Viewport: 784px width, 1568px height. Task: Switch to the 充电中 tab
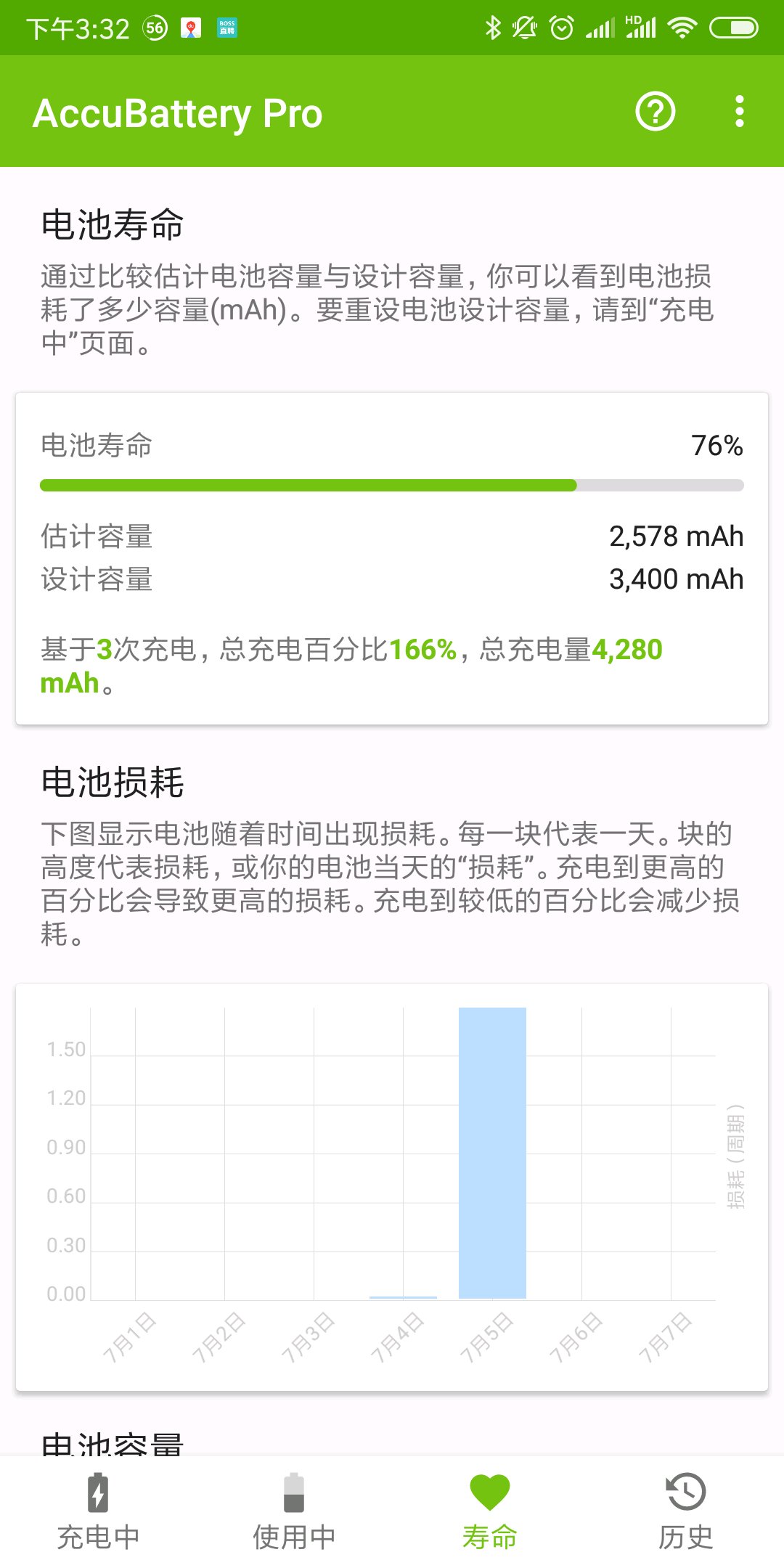98,1512
